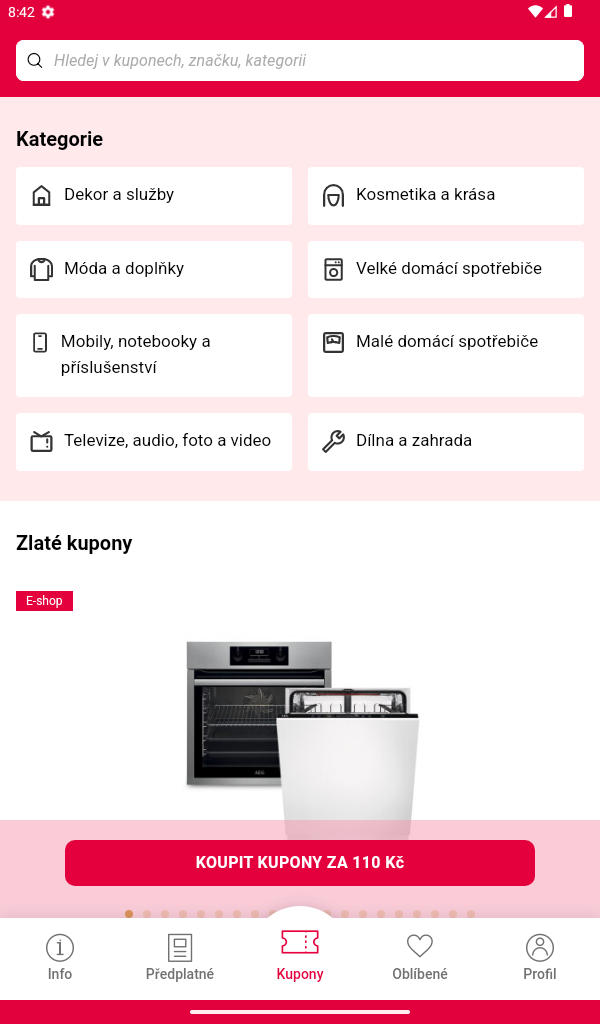
Task: Select the Móda a doplňky category
Action: click(x=154, y=269)
